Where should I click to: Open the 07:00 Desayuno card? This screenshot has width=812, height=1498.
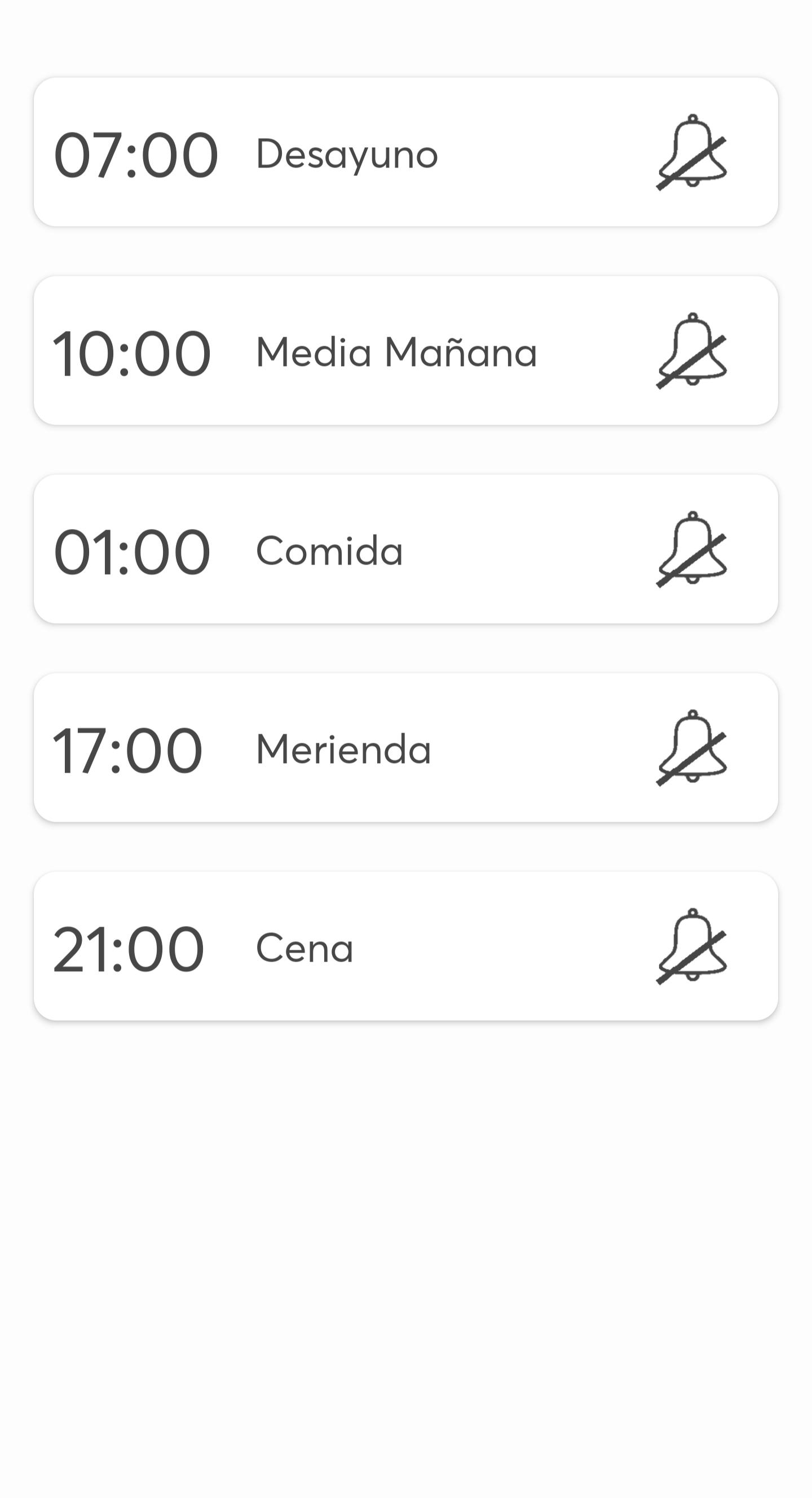pos(405,152)
